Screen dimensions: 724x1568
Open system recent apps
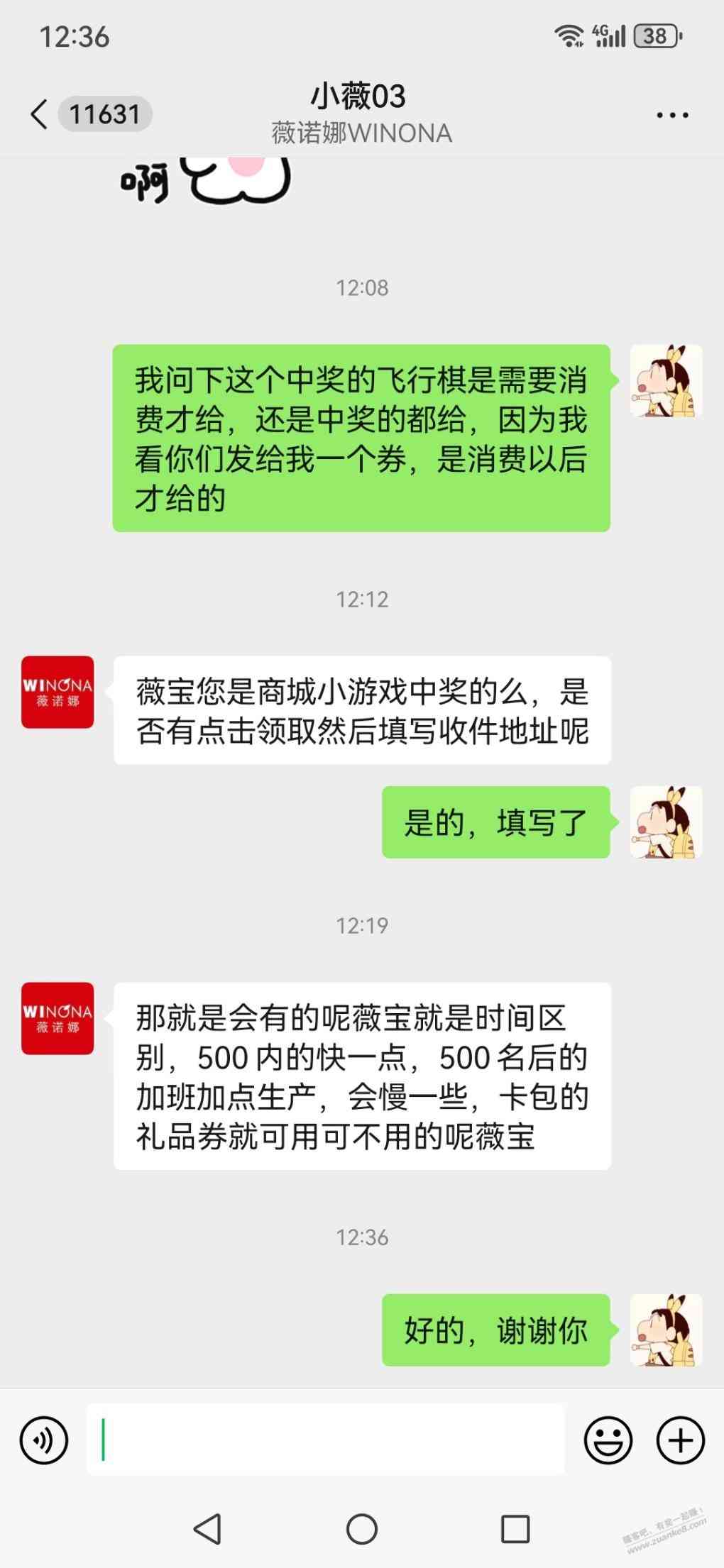[x=515, y=1529]
